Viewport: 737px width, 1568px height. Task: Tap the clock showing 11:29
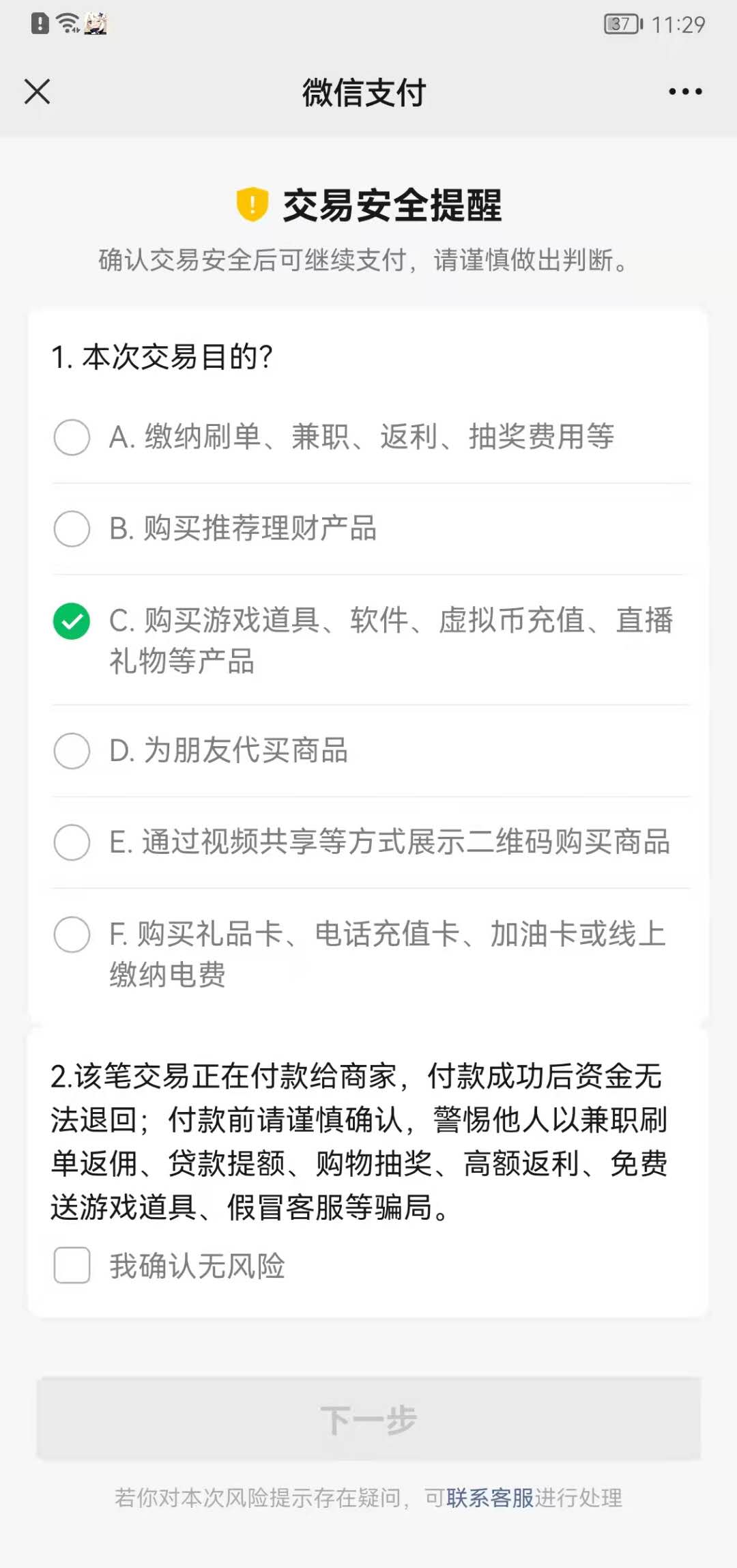coord(682,23)
